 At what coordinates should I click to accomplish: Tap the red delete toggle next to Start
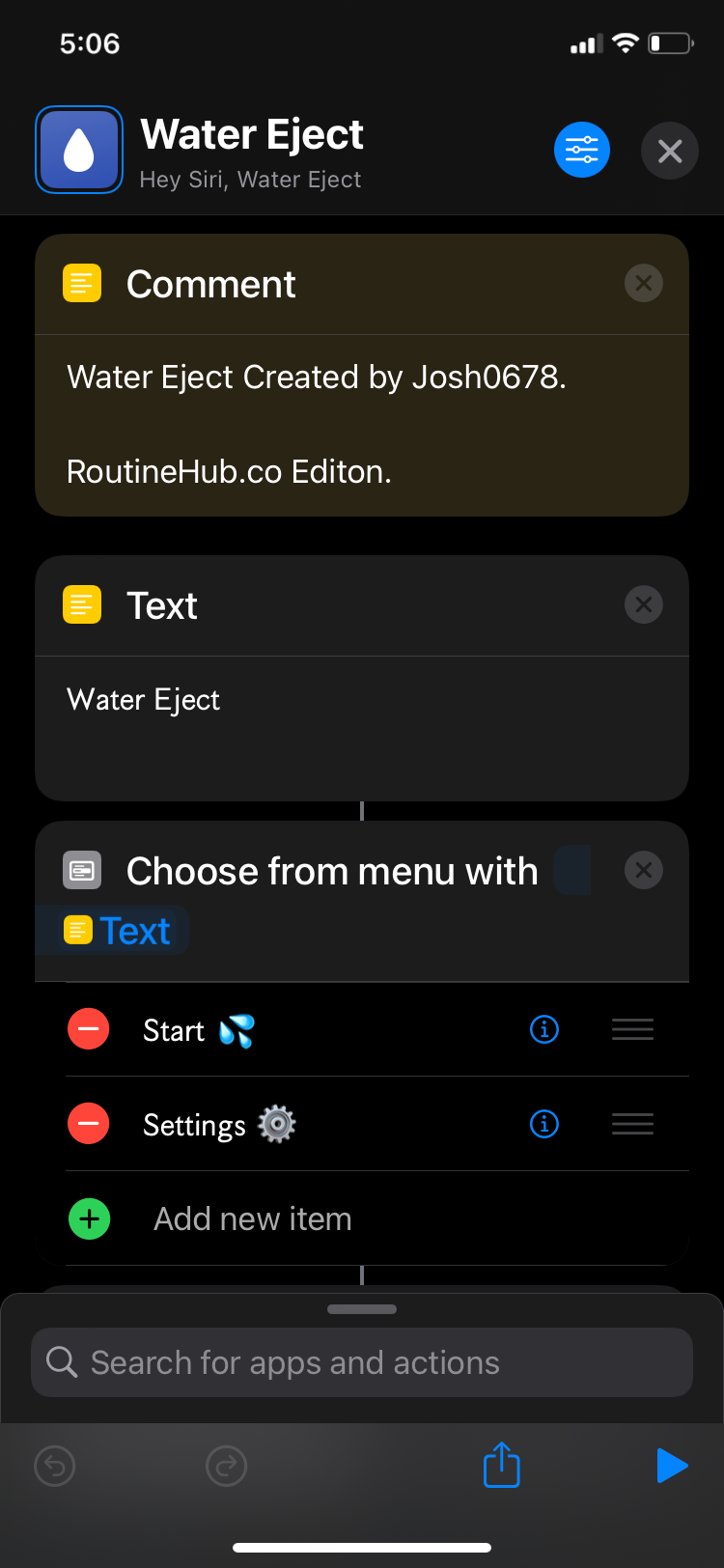click(89, 1029)
